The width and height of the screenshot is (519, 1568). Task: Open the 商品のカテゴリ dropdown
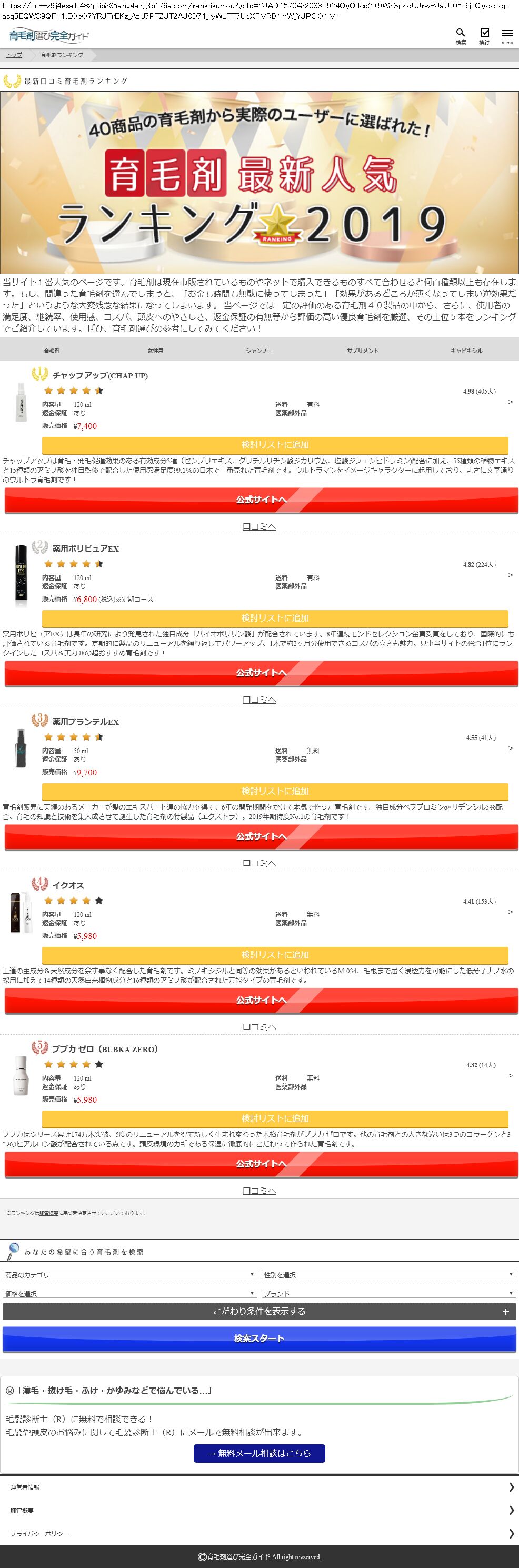point(129,1275)
